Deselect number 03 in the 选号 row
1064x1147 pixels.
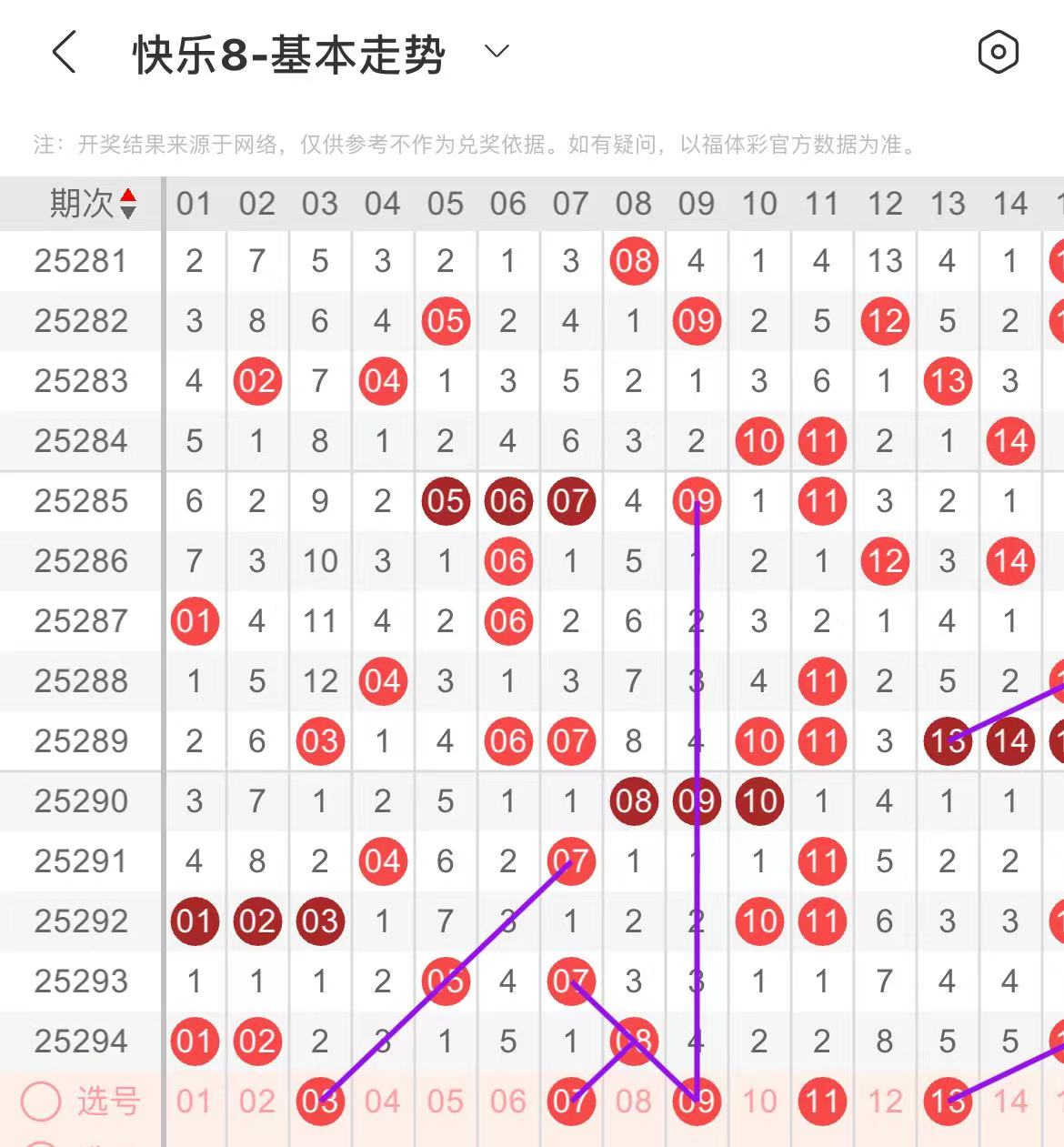coord(320,1102)
